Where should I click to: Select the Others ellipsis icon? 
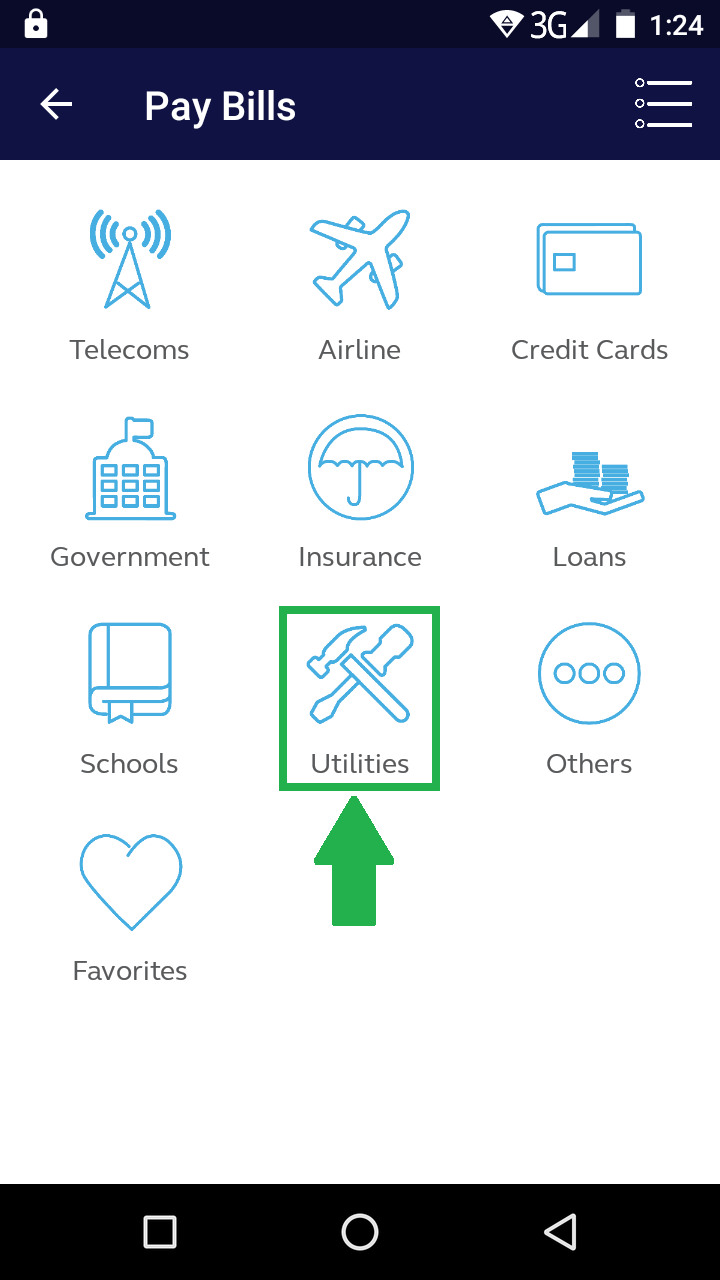[x=589, y=672]
